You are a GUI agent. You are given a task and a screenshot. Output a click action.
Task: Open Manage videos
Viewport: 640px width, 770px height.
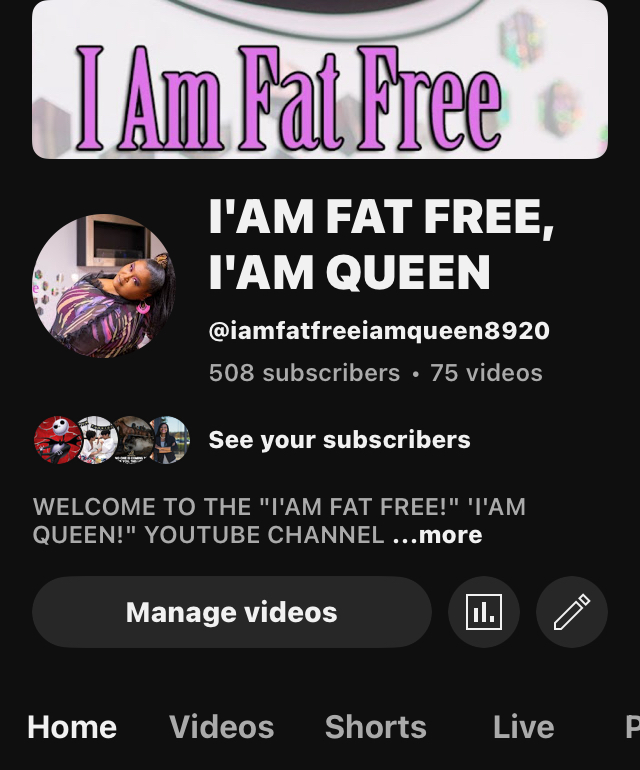pos(231,612)
